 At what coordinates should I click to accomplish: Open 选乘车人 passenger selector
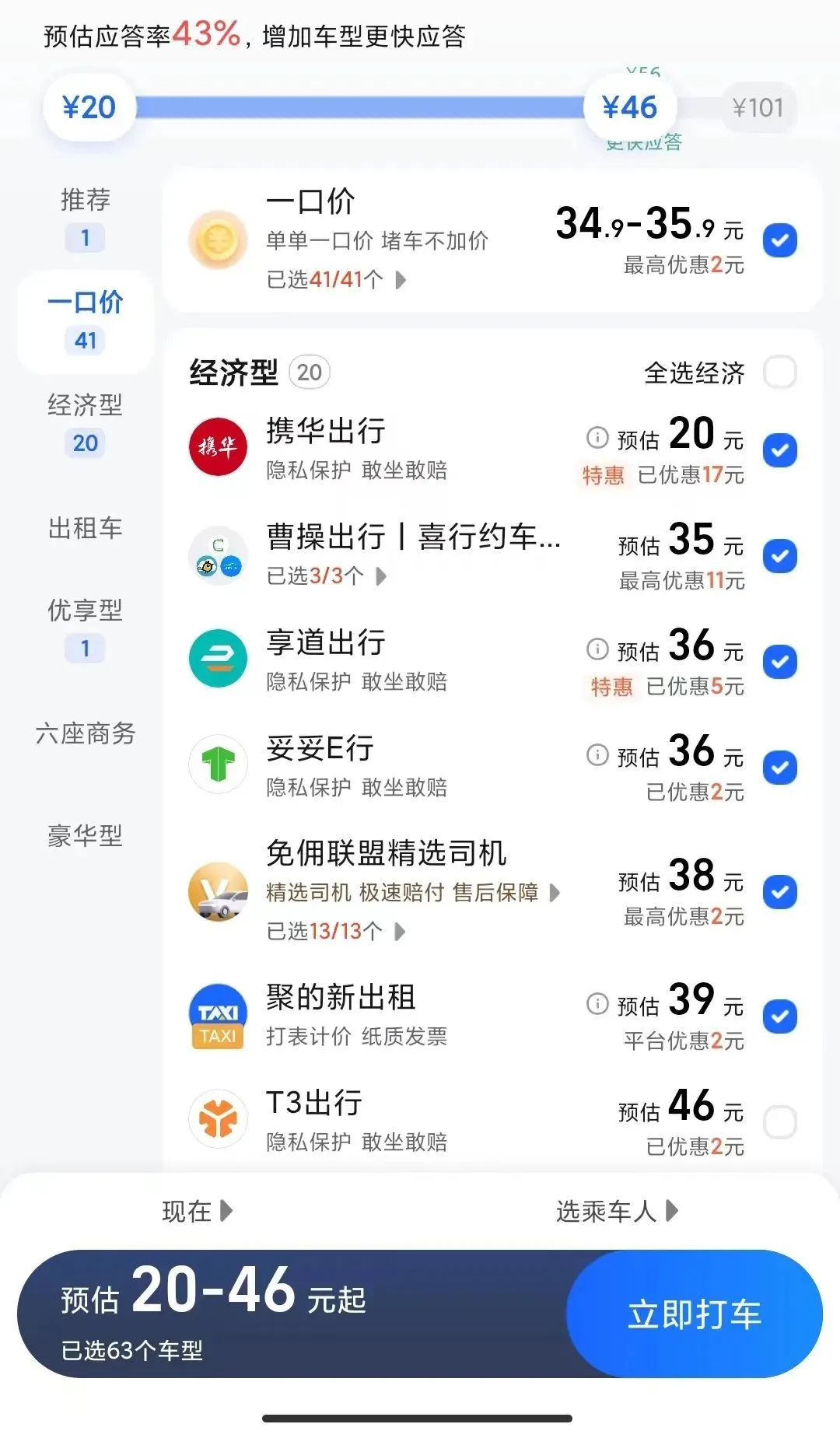618,1211
